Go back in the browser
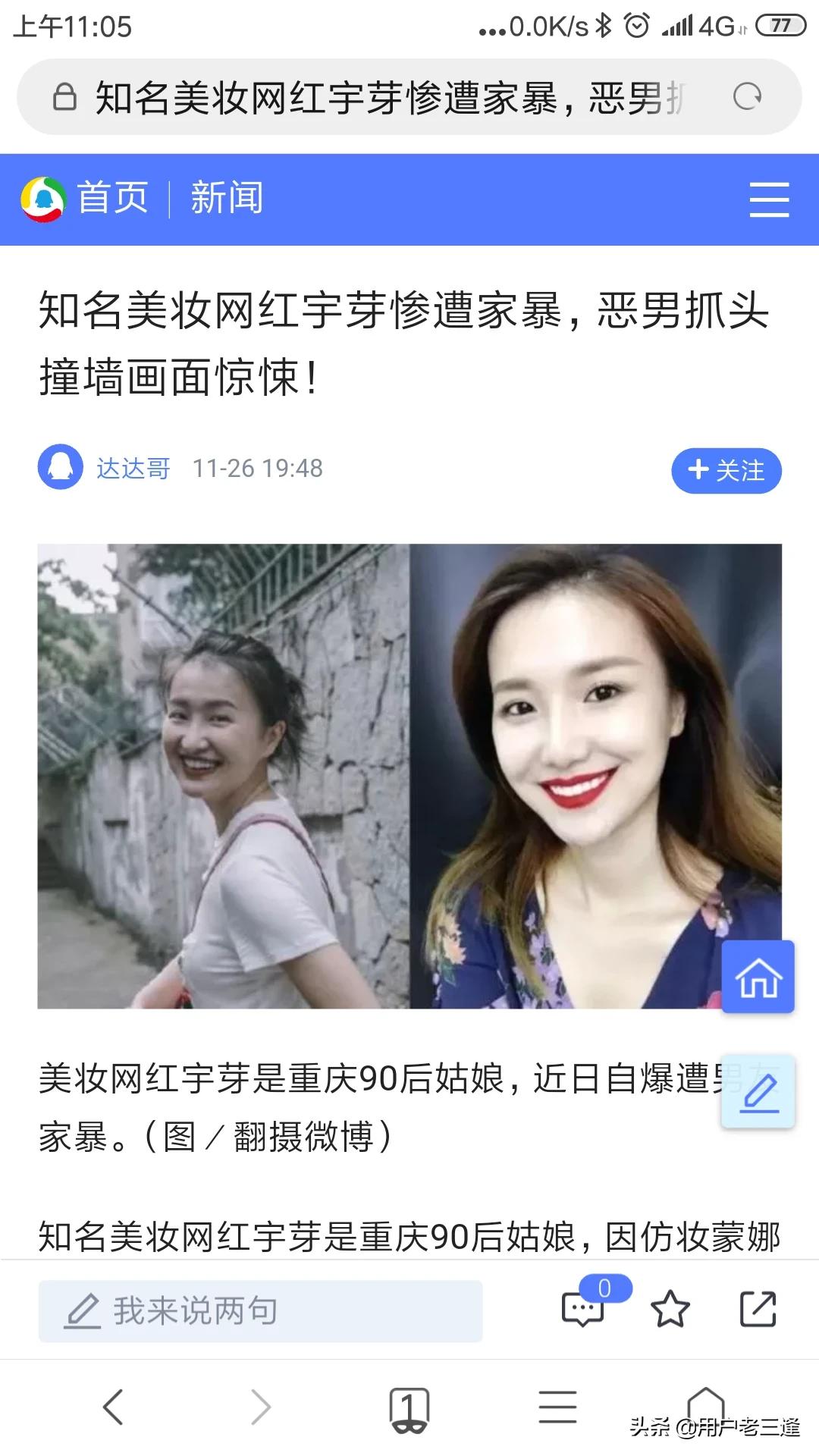Screen dimensions: 819x1456 [x=113, y=1407]
